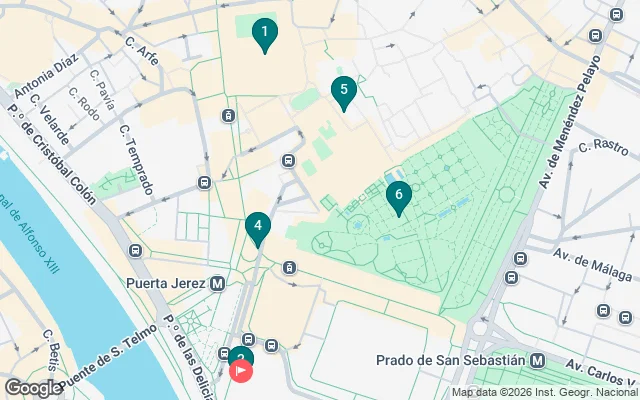Open the Prado de San Sebastián metro station
The height and width of the screenshot is (400, 640).
pos(538,360)
